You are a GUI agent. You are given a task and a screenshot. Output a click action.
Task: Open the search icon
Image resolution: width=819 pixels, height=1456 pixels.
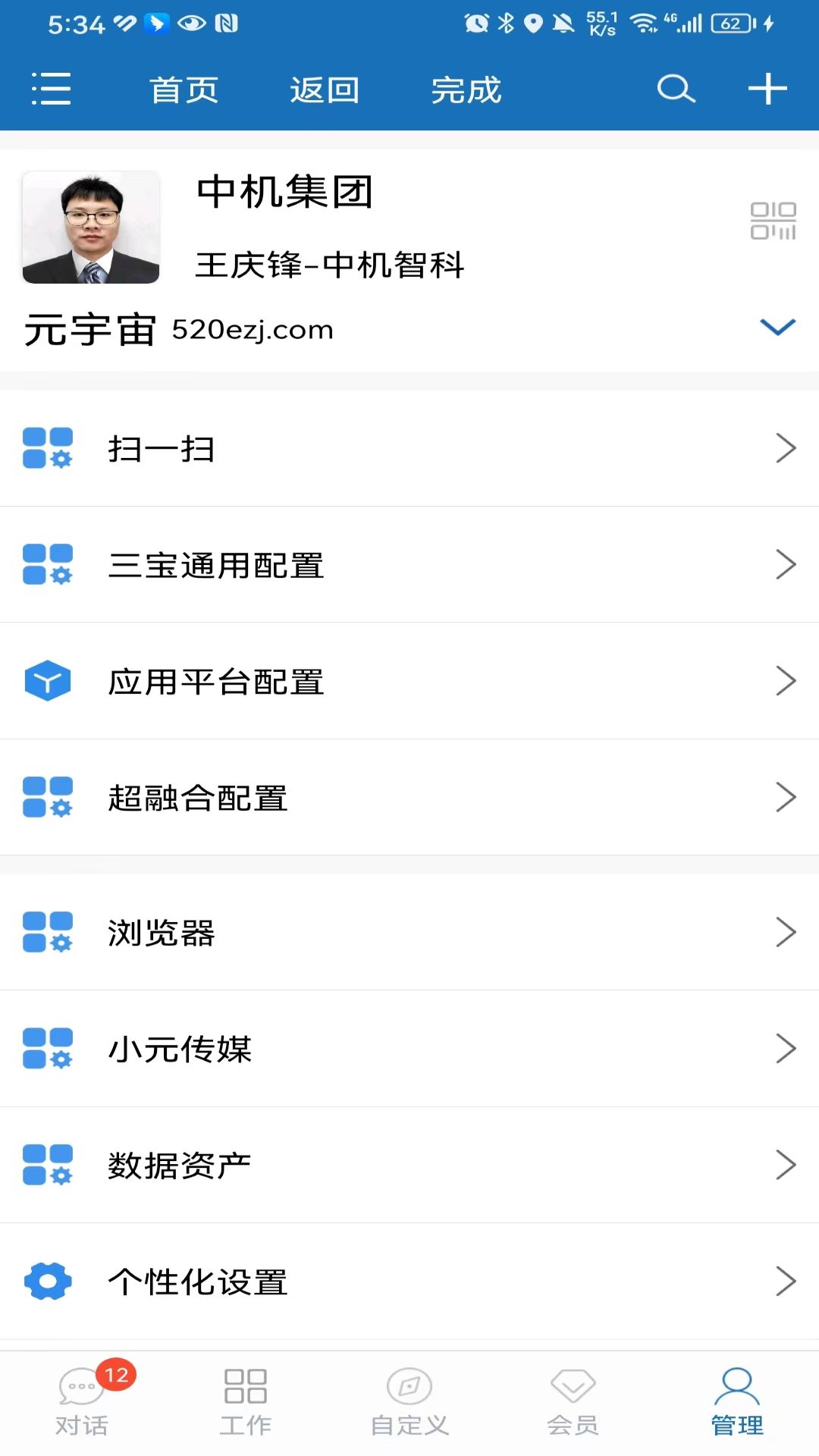[676, 89]
